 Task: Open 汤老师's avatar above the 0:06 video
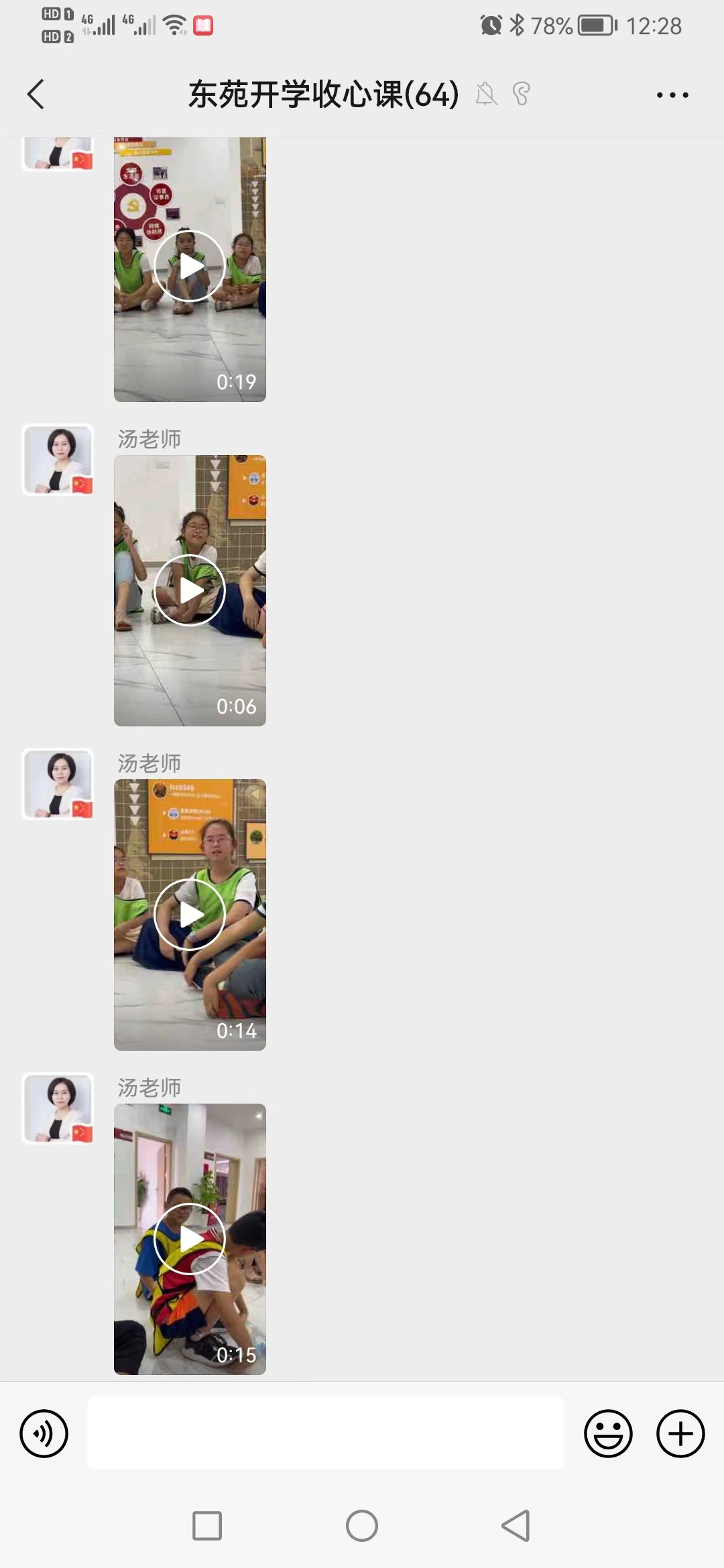(58, 460)
